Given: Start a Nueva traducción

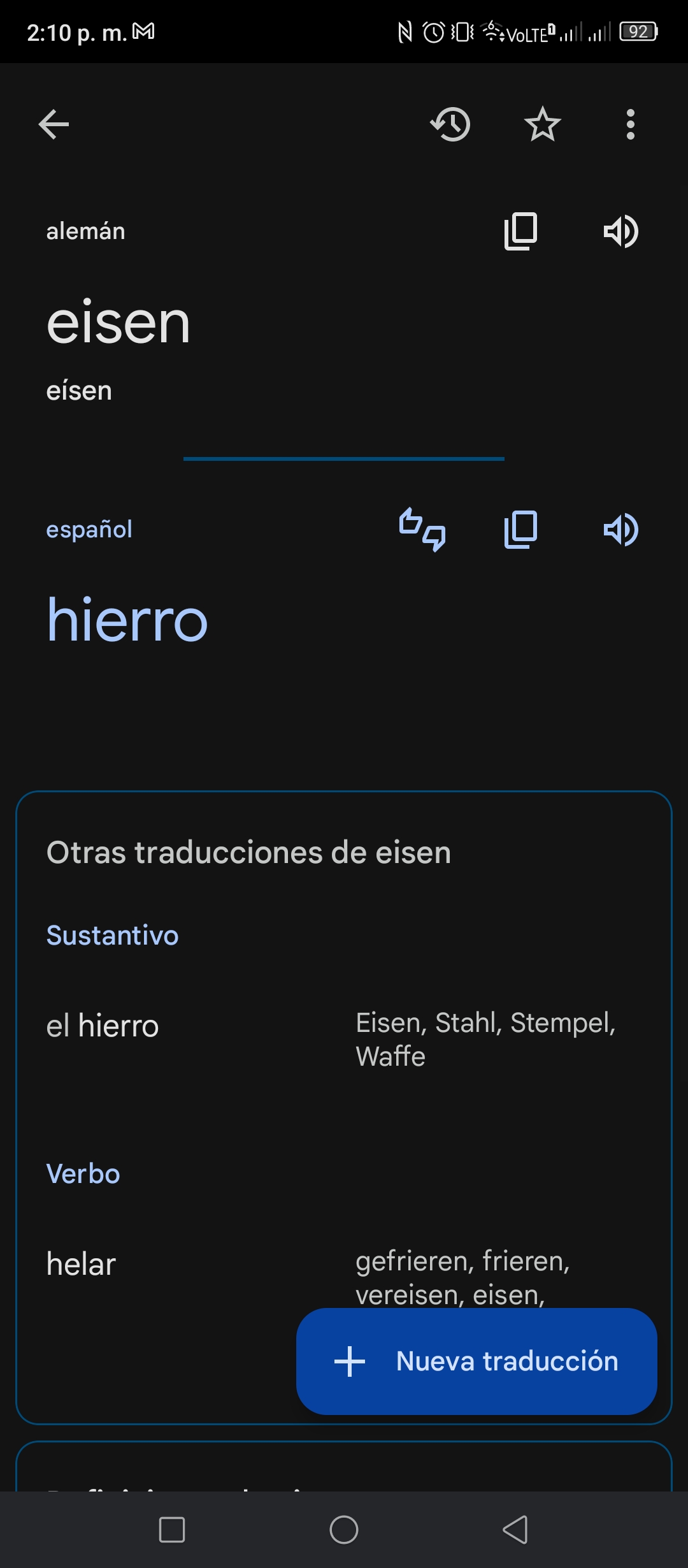Looking at the screenshot, I should click(x=477, y=1361).
